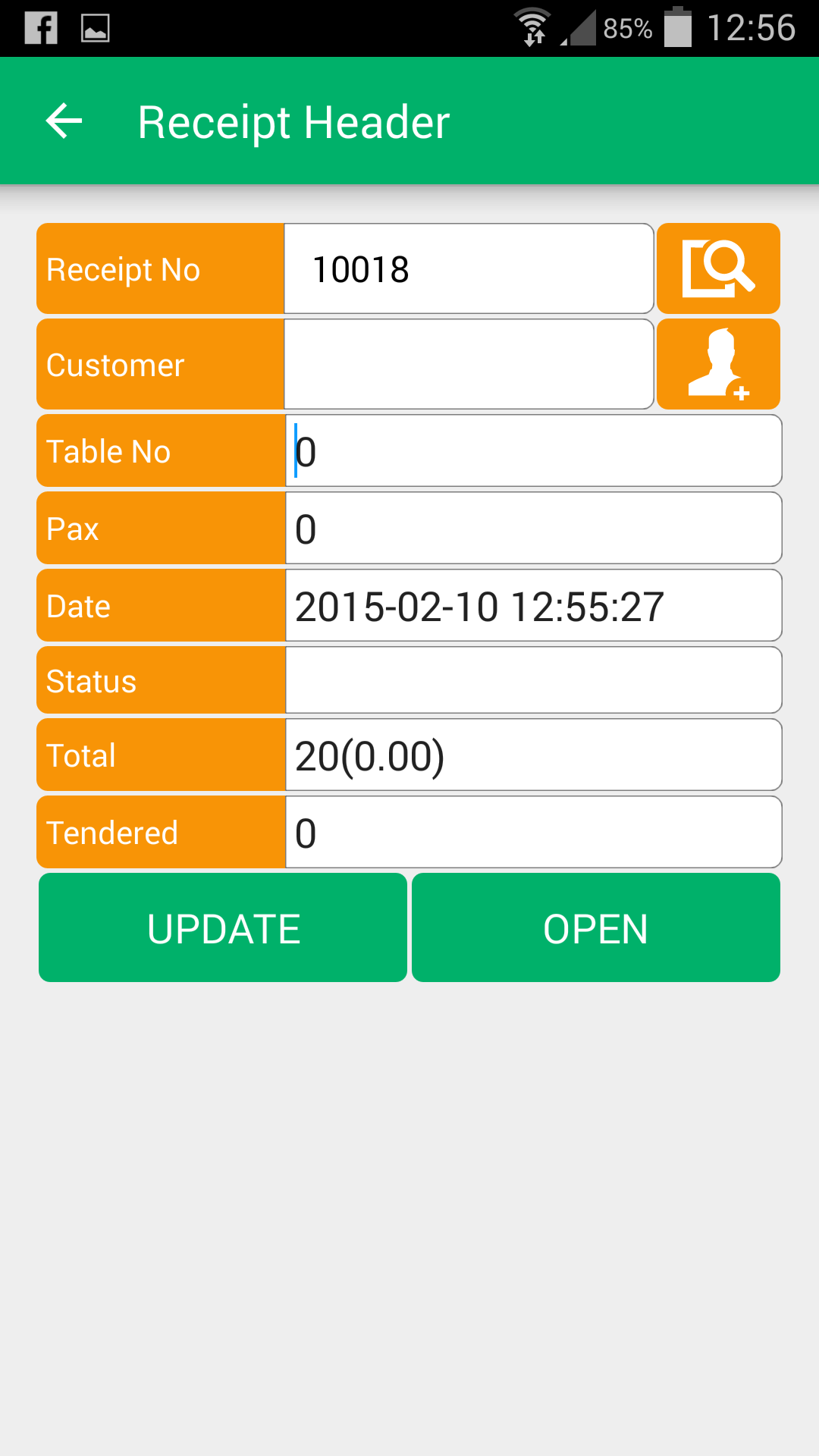Tap the Status field

point(533,680)
